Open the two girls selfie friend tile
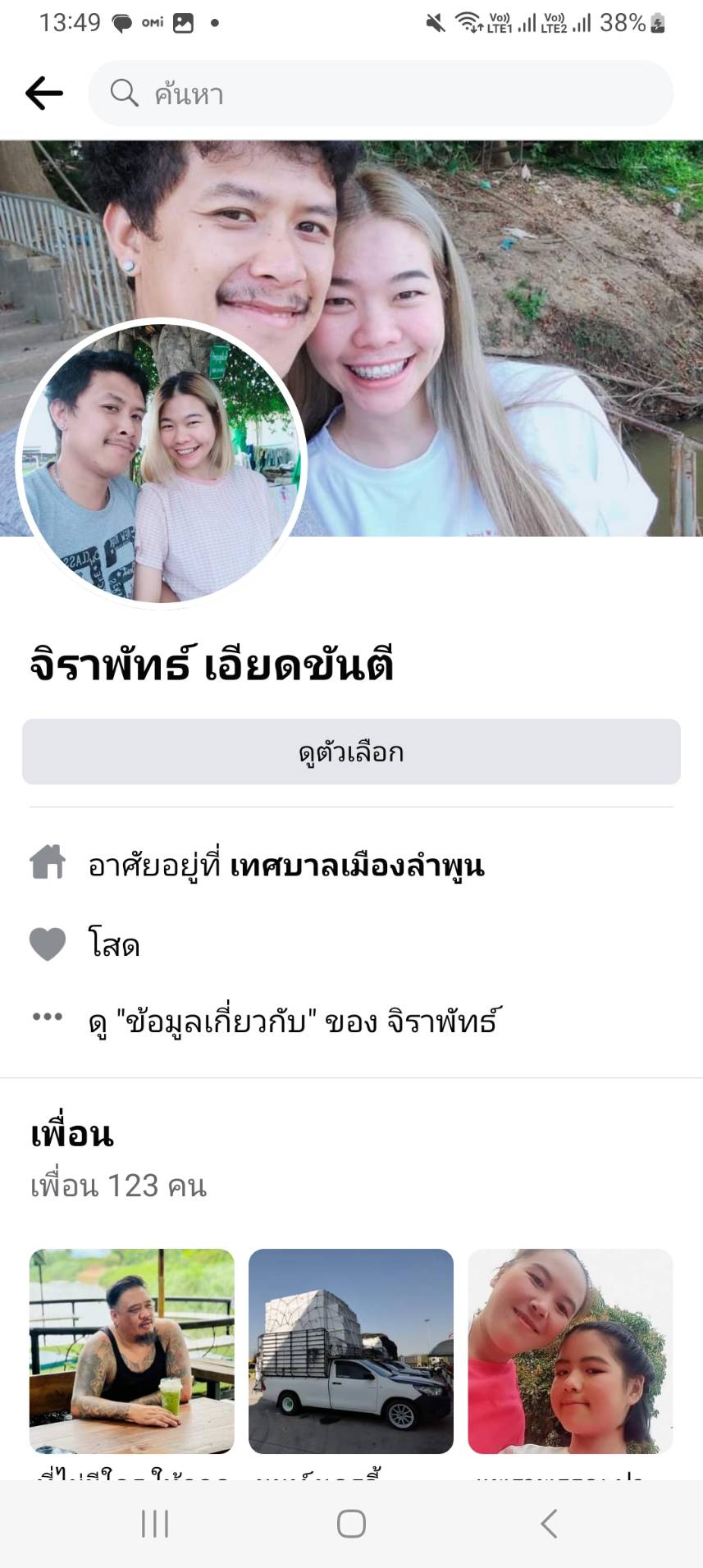The image size is (703, 1568). pos(570,1351)
